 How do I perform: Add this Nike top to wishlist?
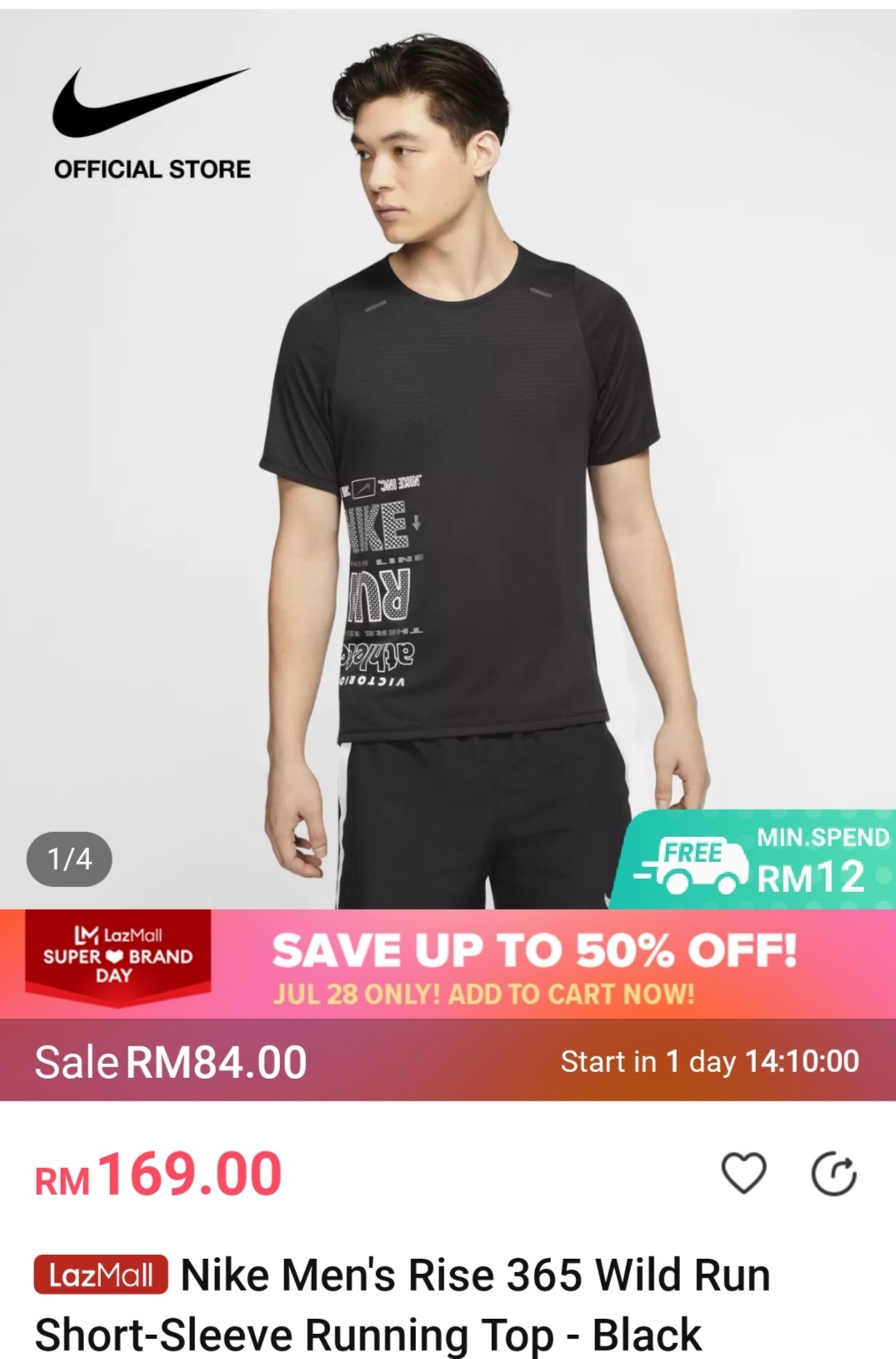tap(743, 1173)
